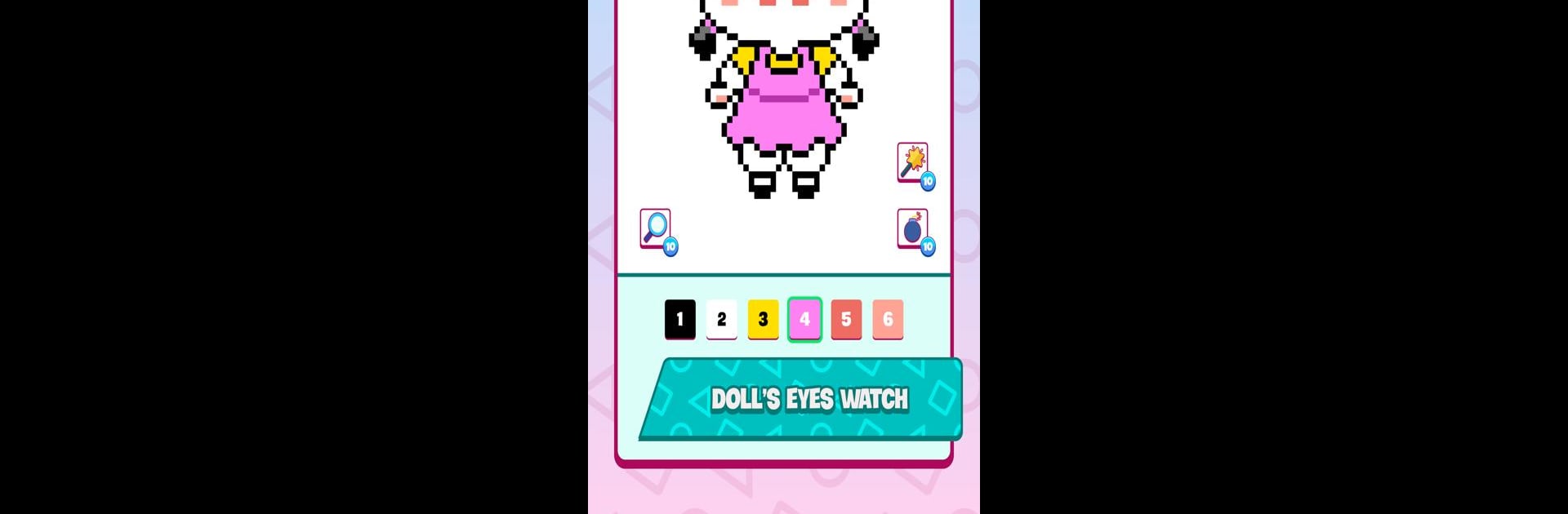Choose pink color number 4

click(804, 319)
